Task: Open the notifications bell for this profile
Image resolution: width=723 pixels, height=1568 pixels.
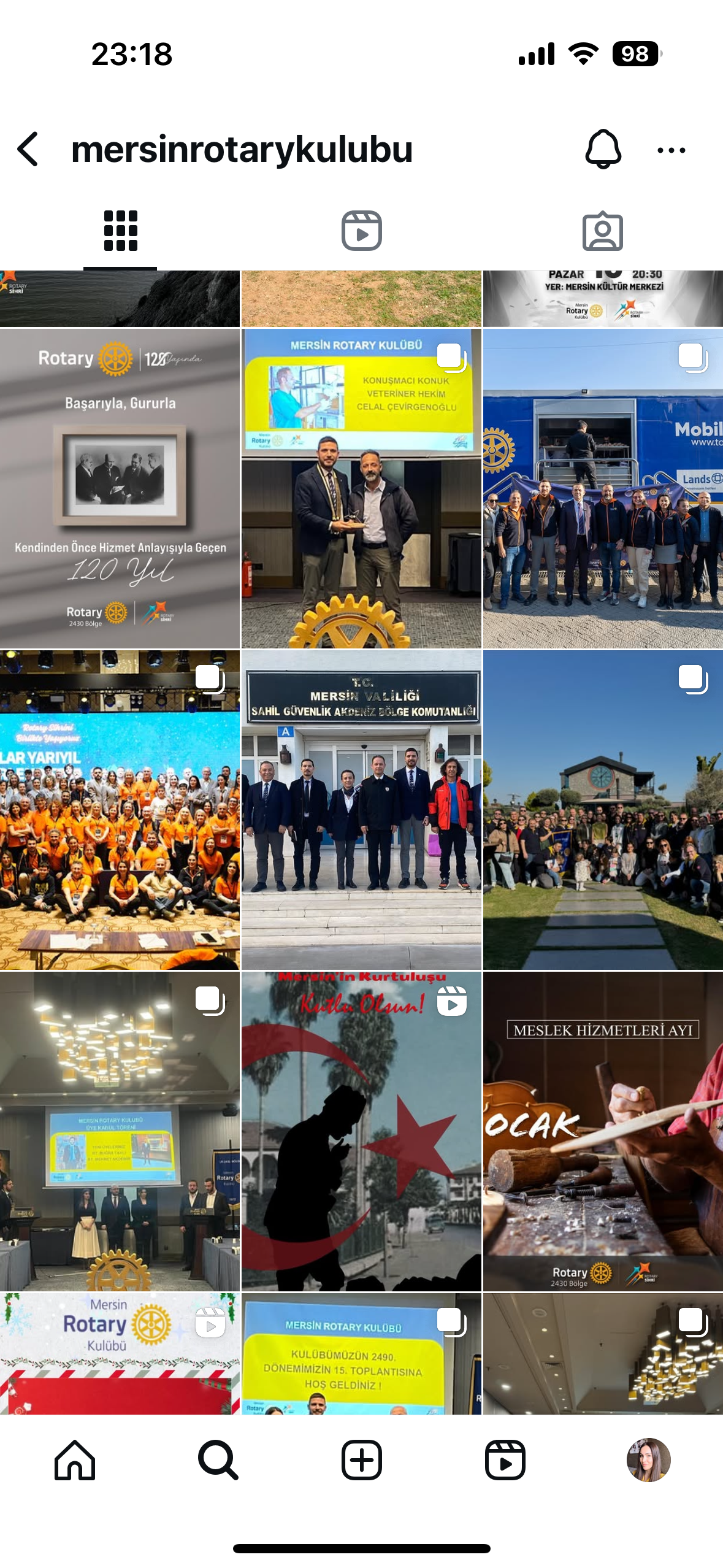Action: pos(603,149)
